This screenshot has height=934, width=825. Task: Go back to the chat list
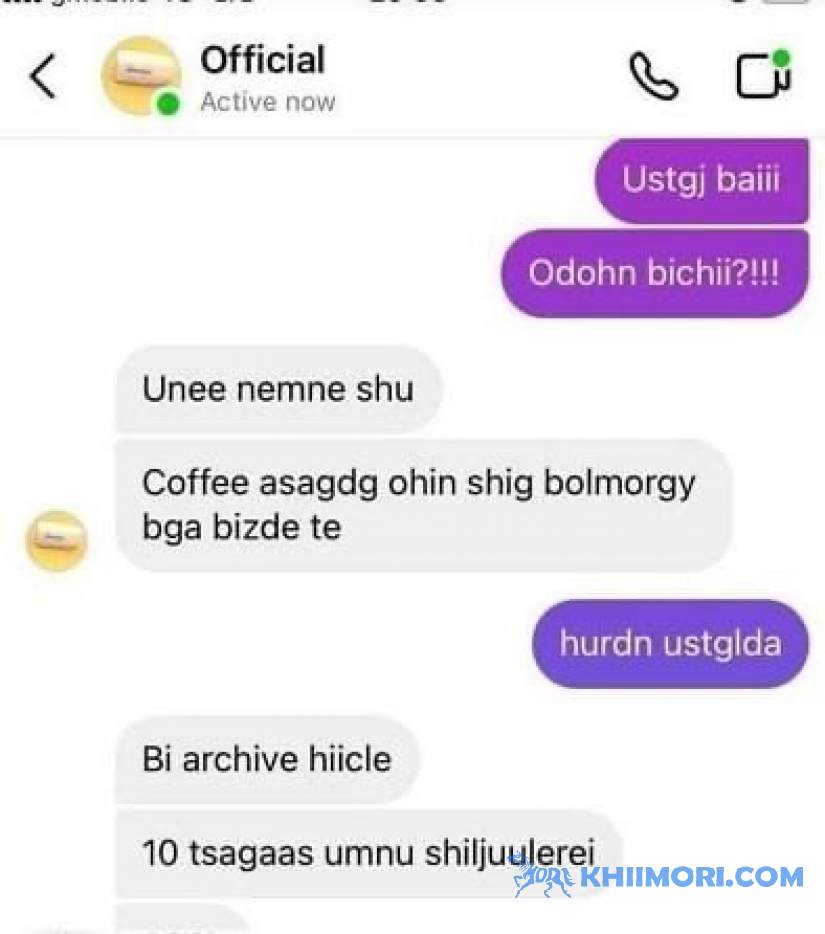43,77
